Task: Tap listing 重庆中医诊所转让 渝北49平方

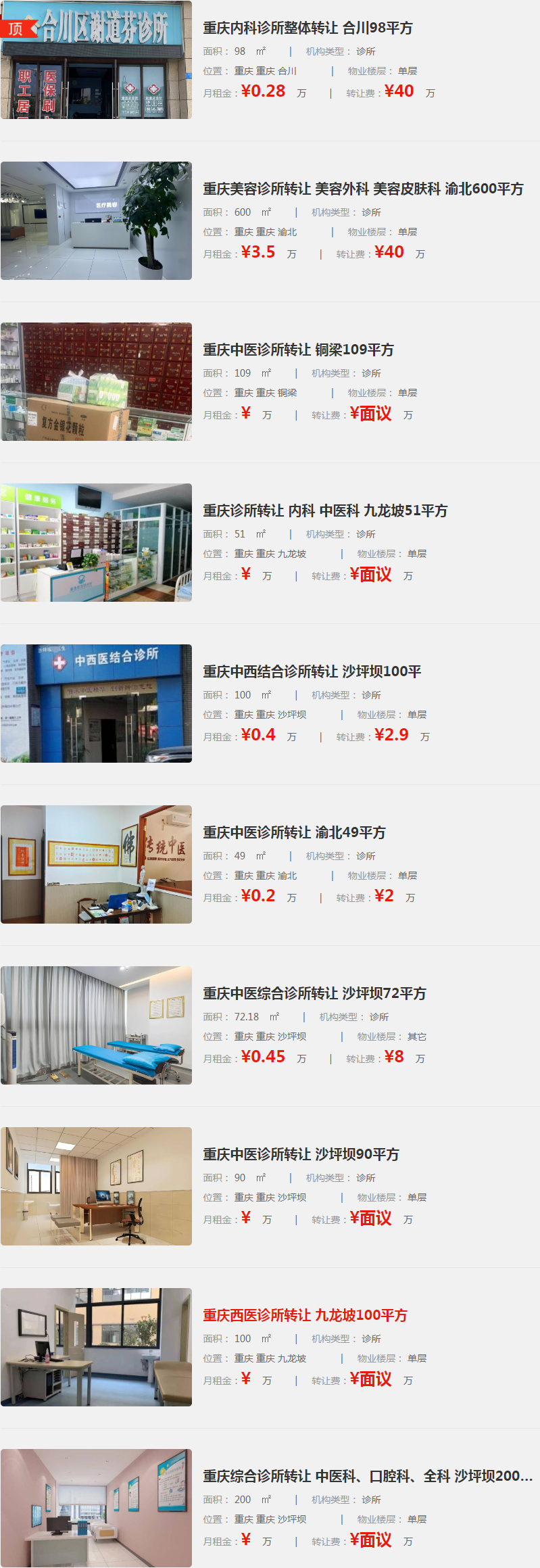Action: 294,832
